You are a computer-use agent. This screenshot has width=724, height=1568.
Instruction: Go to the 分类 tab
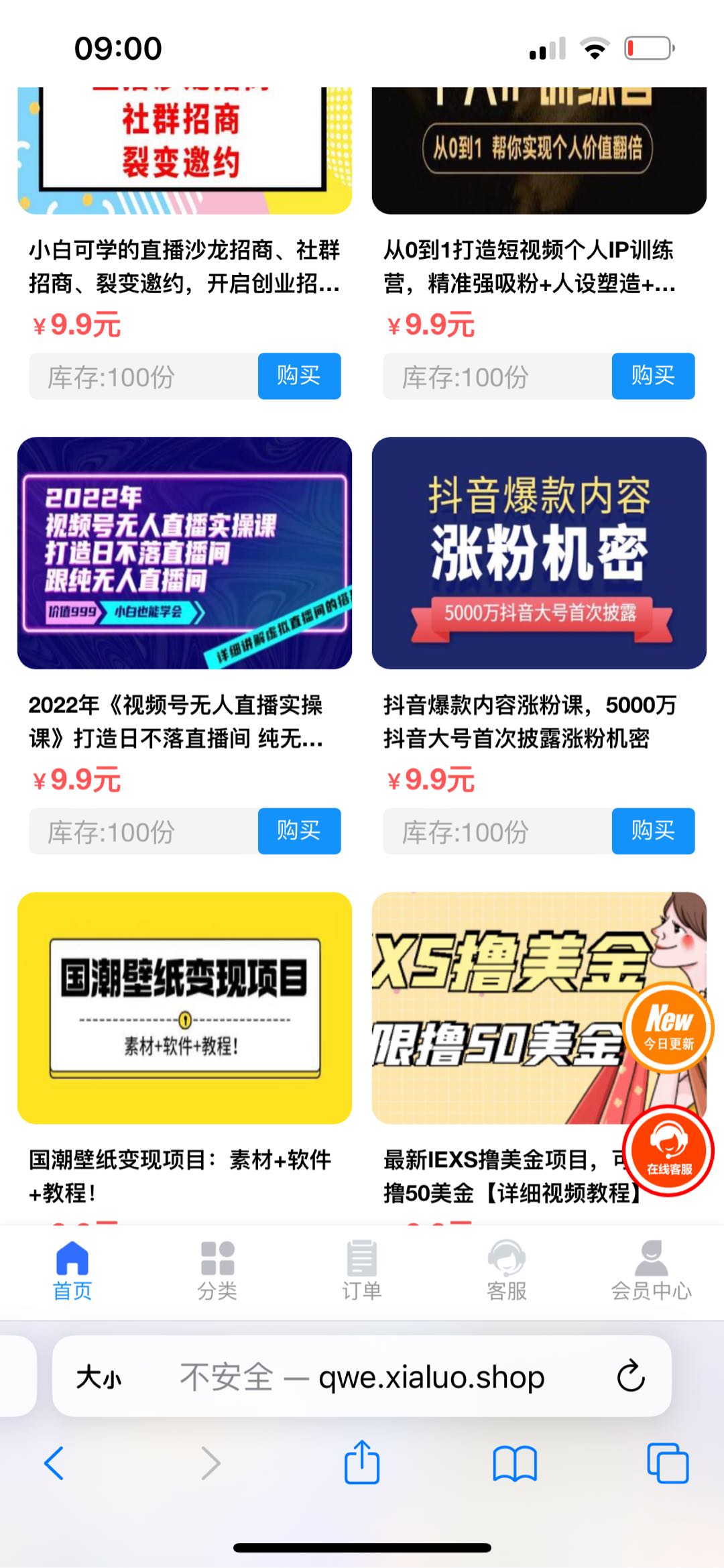217,1270
